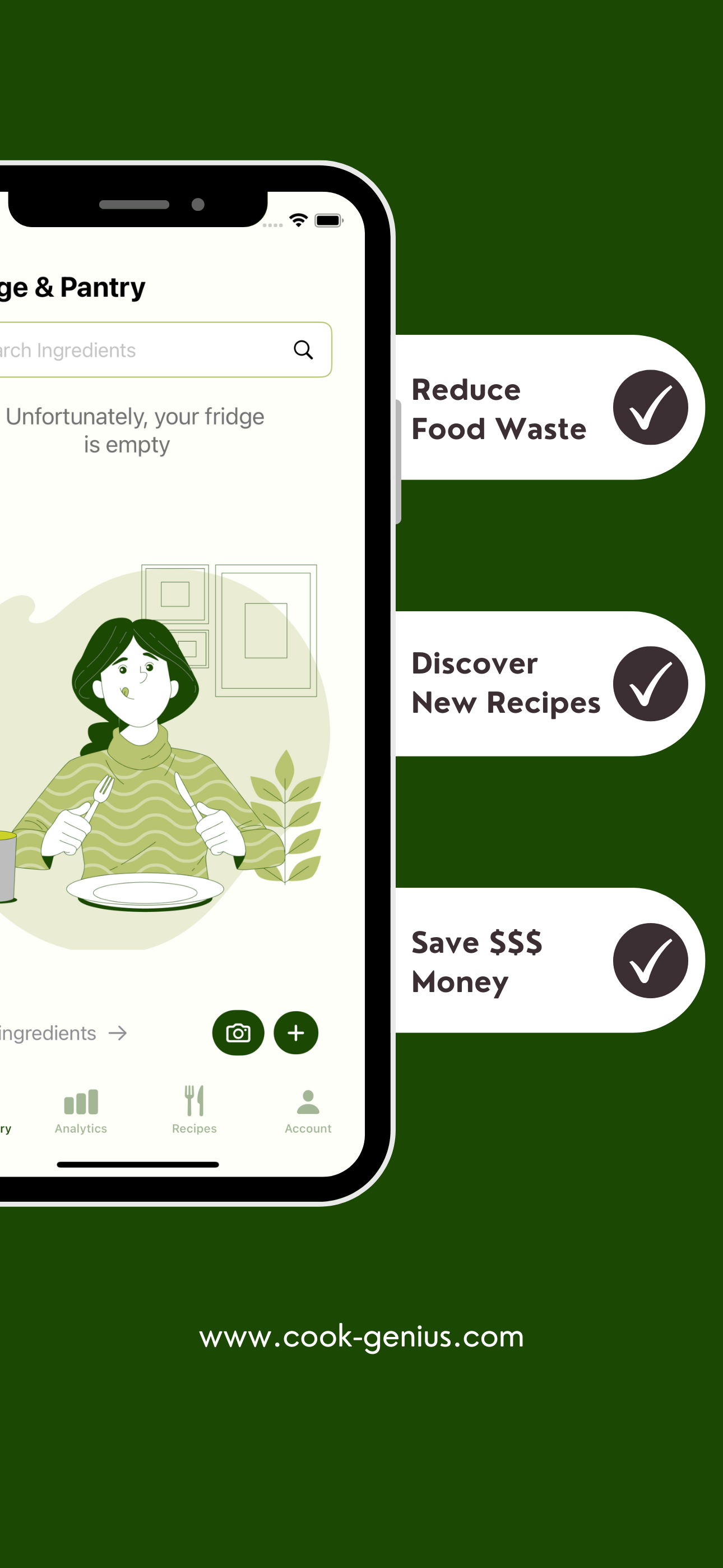Tap the plus icon to add an ingredient
This screenshot has width=723, height=1568.
pyautogui.click(x=296, y=1033)
